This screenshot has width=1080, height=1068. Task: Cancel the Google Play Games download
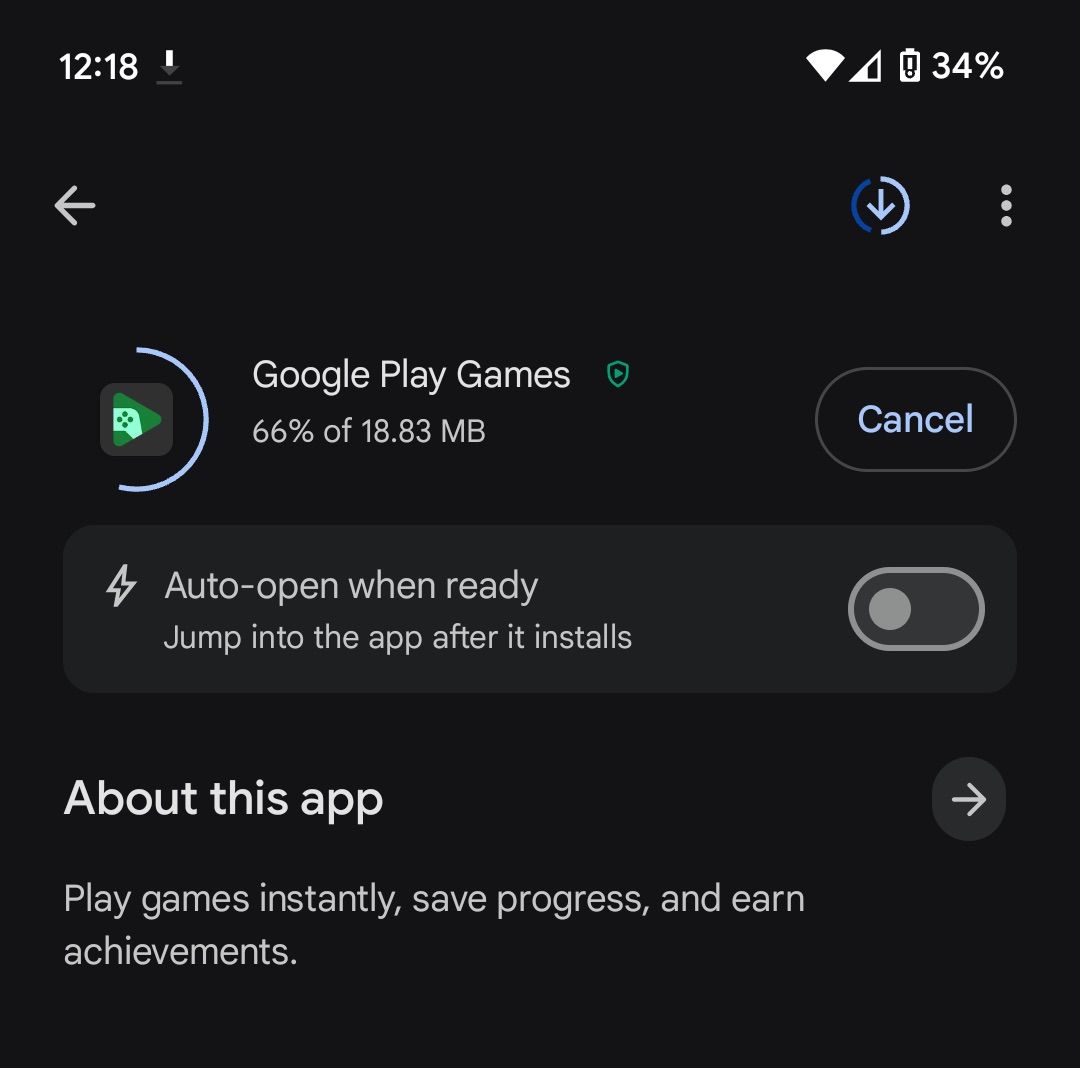click(x=915, y=419)
